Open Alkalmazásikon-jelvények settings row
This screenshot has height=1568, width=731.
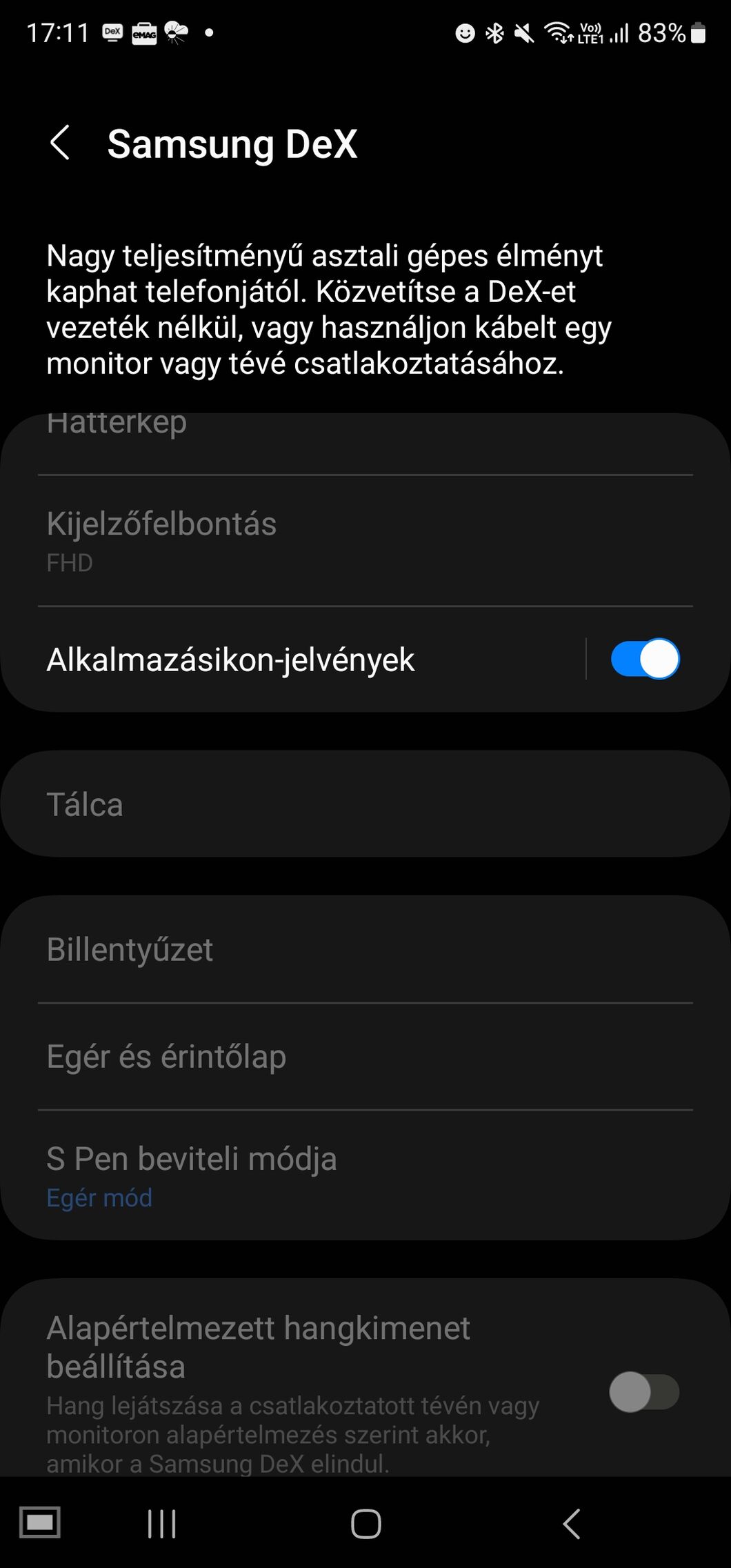tap(293, 660)
